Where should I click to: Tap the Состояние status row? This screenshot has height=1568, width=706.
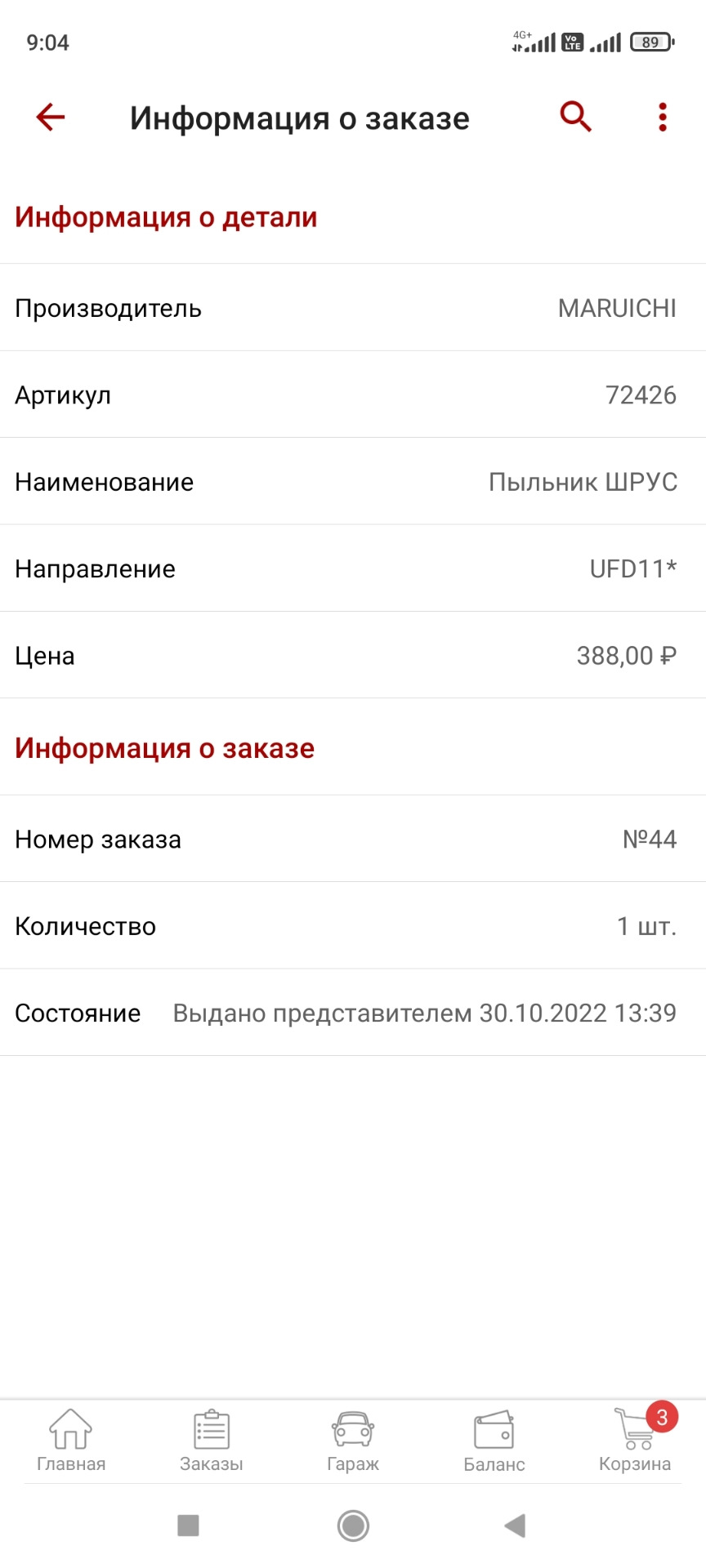pyautogui.click(x=353, y=1013)
